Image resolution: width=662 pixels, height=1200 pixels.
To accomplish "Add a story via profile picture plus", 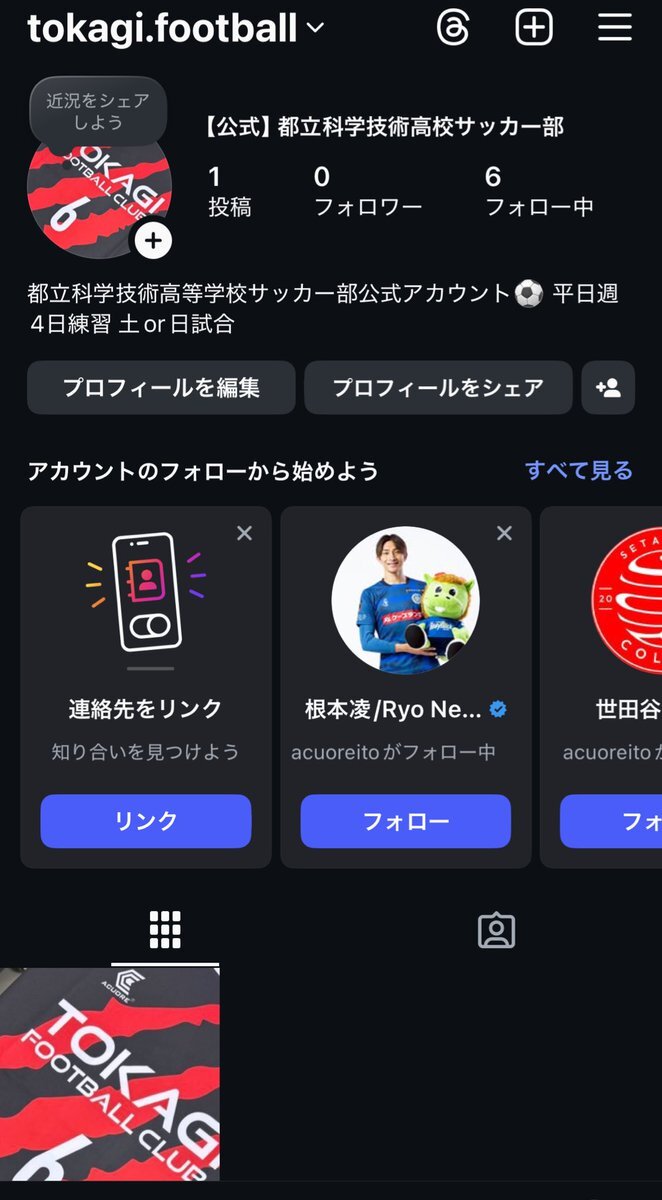I will click(153, 241).
